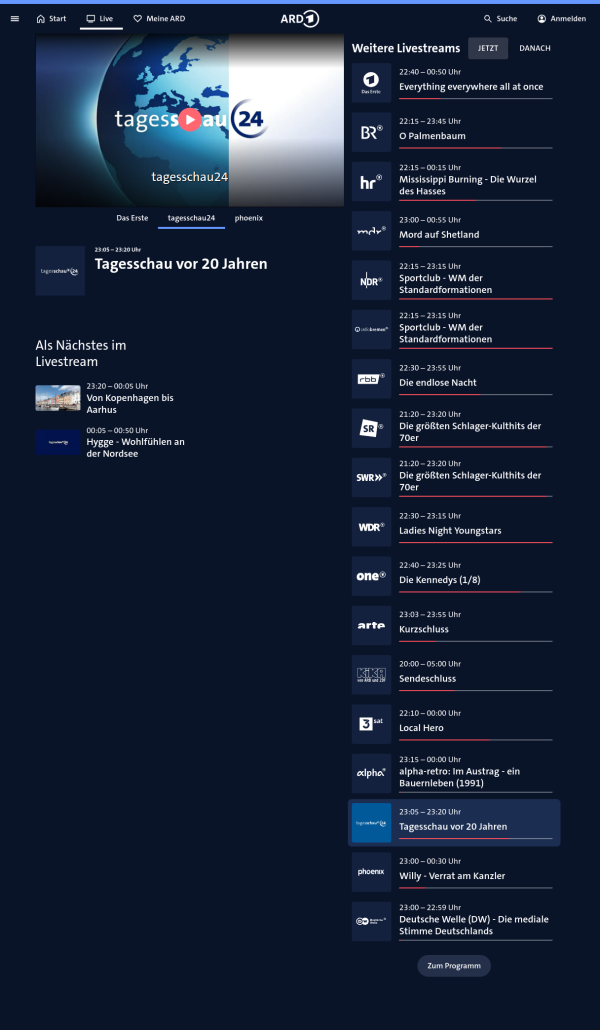600x1030 pixels.
Task: Open Everything everywhere all at once stream
Action: (470, 86)
